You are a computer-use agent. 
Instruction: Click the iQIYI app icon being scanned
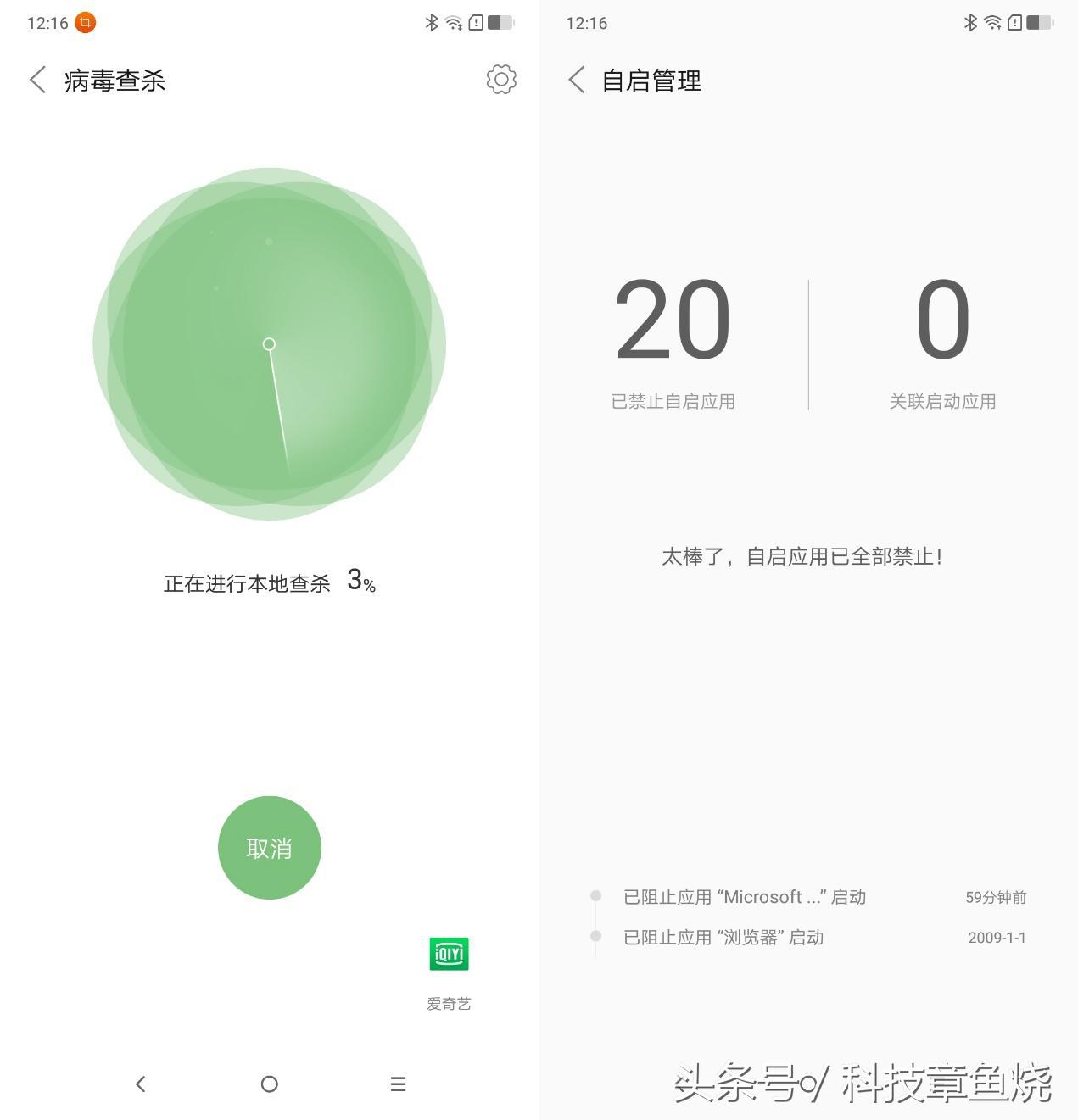(449, 953)
